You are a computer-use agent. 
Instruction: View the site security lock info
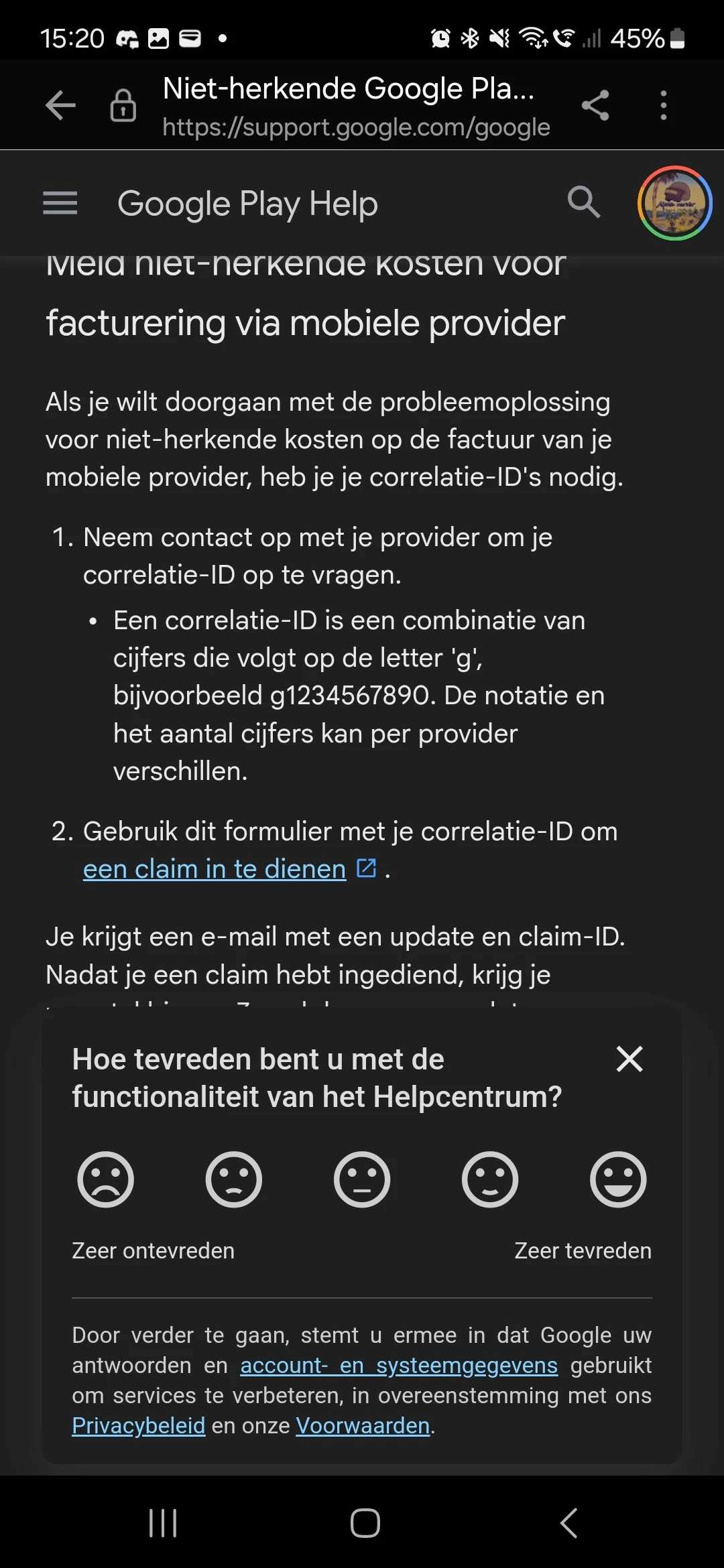[x=123, y=105]
